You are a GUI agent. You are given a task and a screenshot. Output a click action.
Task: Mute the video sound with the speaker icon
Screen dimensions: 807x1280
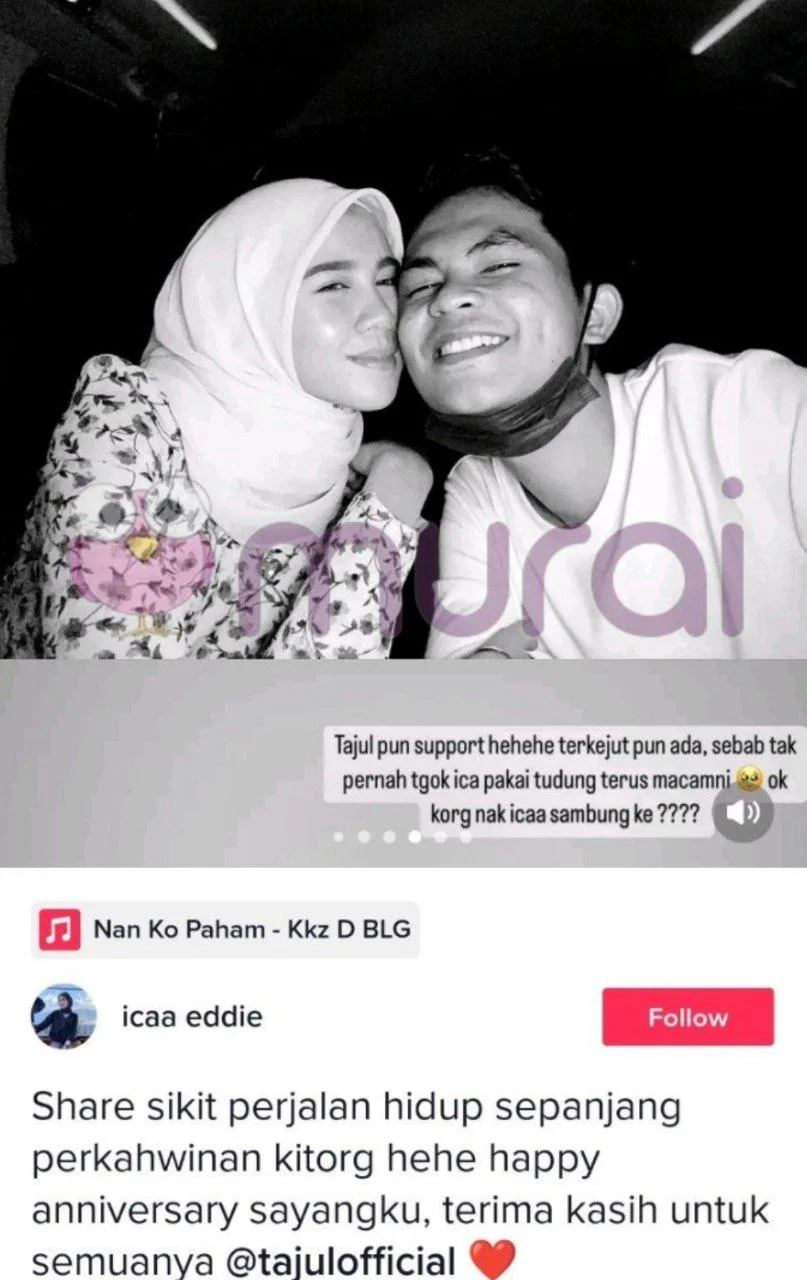click(x=742, y=813)
